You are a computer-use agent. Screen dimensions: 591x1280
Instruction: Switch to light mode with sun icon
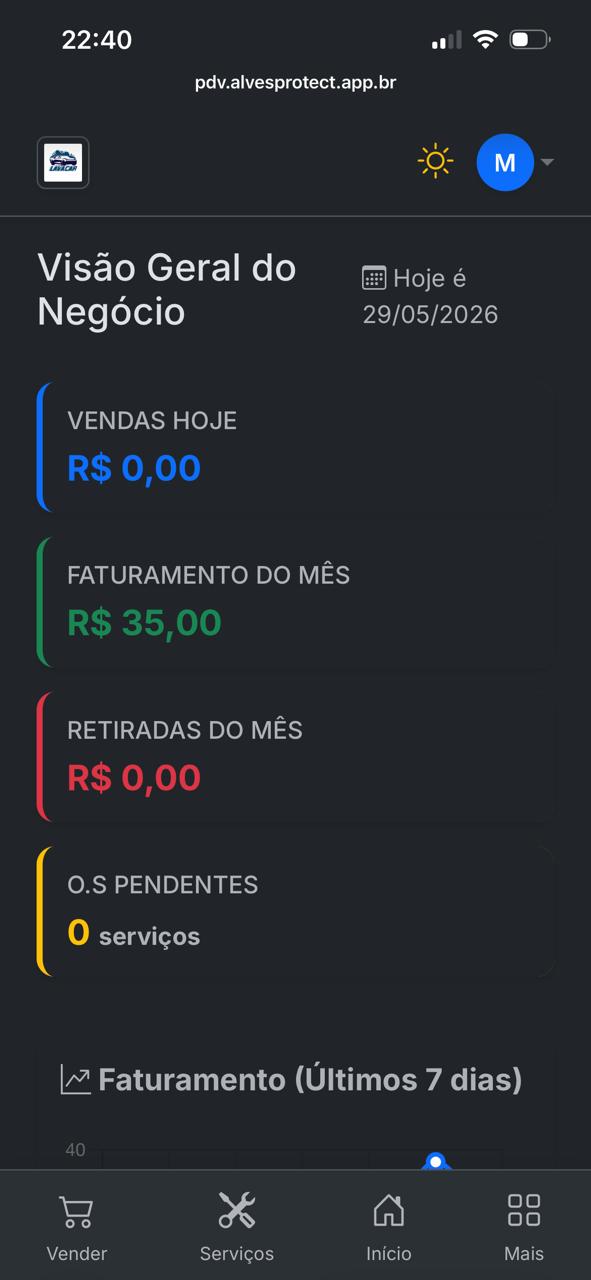tap(435, 161)
